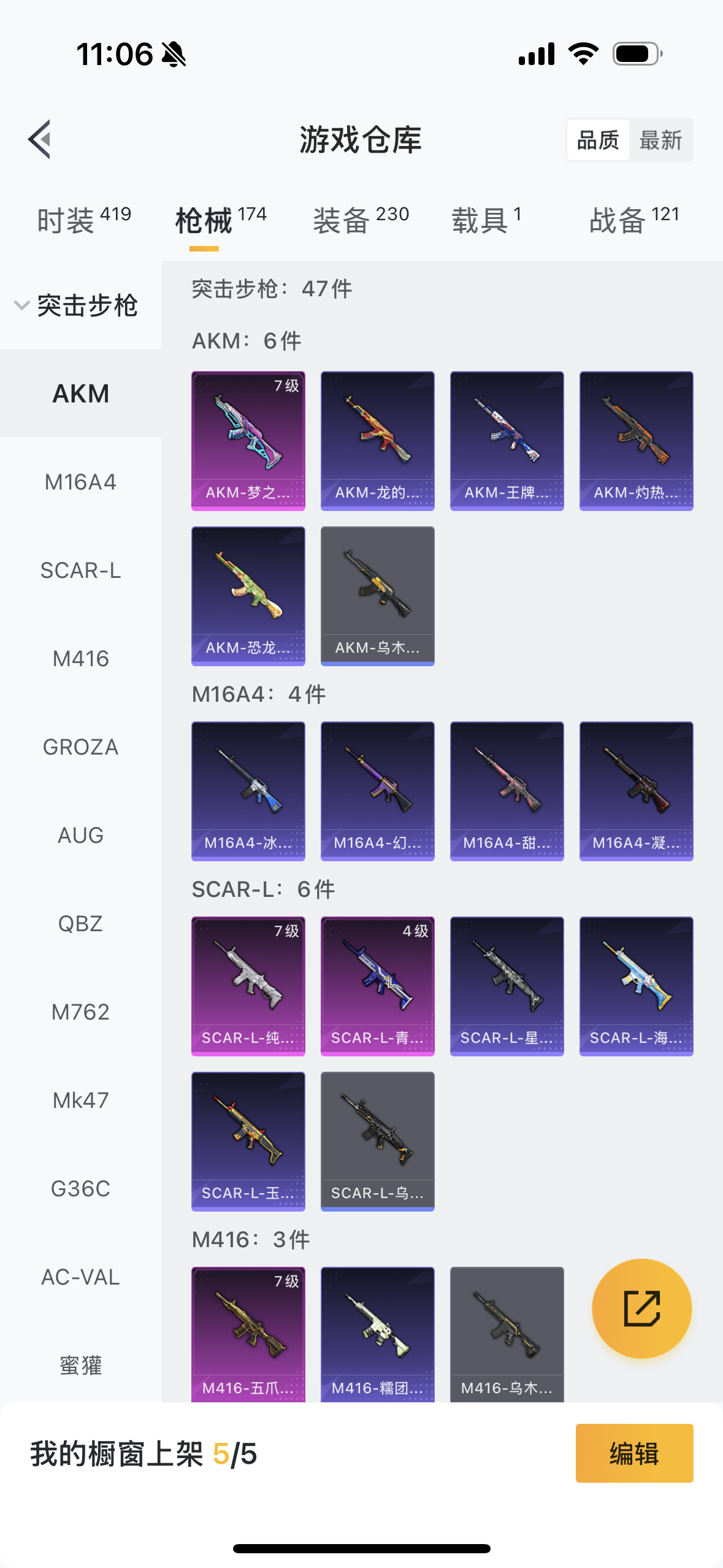Select AC-VAL in the sidebar
This screenshot has width=723, height=1568.
(80, 1277)
